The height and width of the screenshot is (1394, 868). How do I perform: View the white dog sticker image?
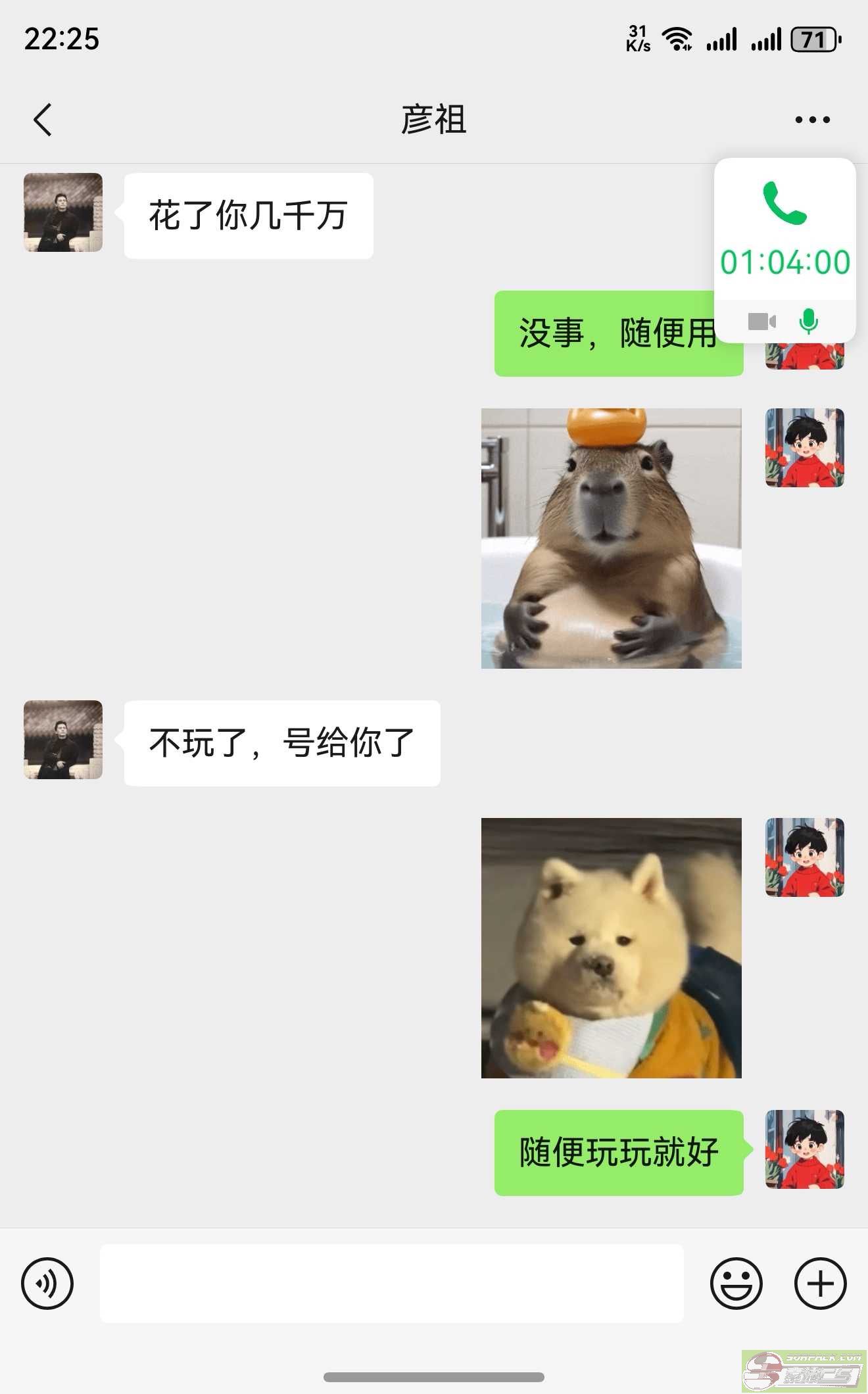pos(611,948)
